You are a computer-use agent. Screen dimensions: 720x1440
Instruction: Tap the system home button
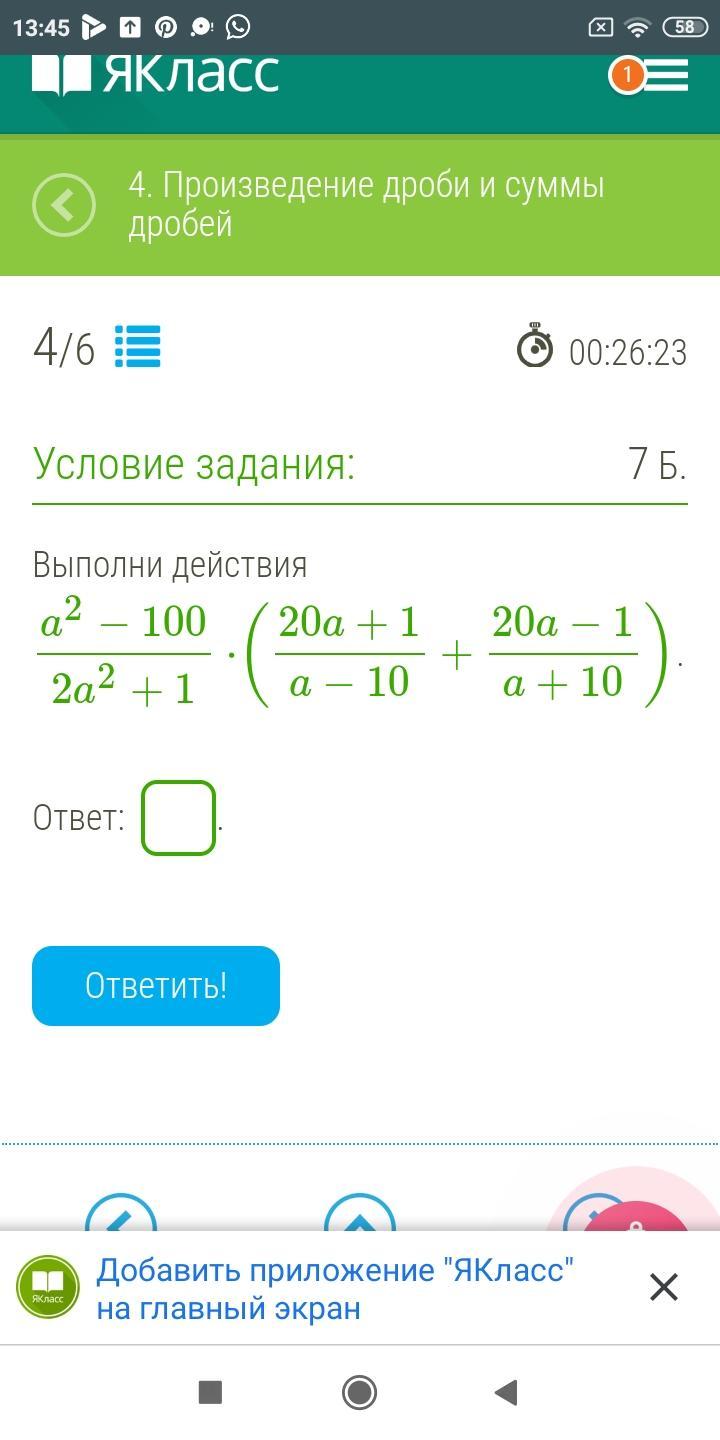pyautogui.click(x=359, y=1392)
